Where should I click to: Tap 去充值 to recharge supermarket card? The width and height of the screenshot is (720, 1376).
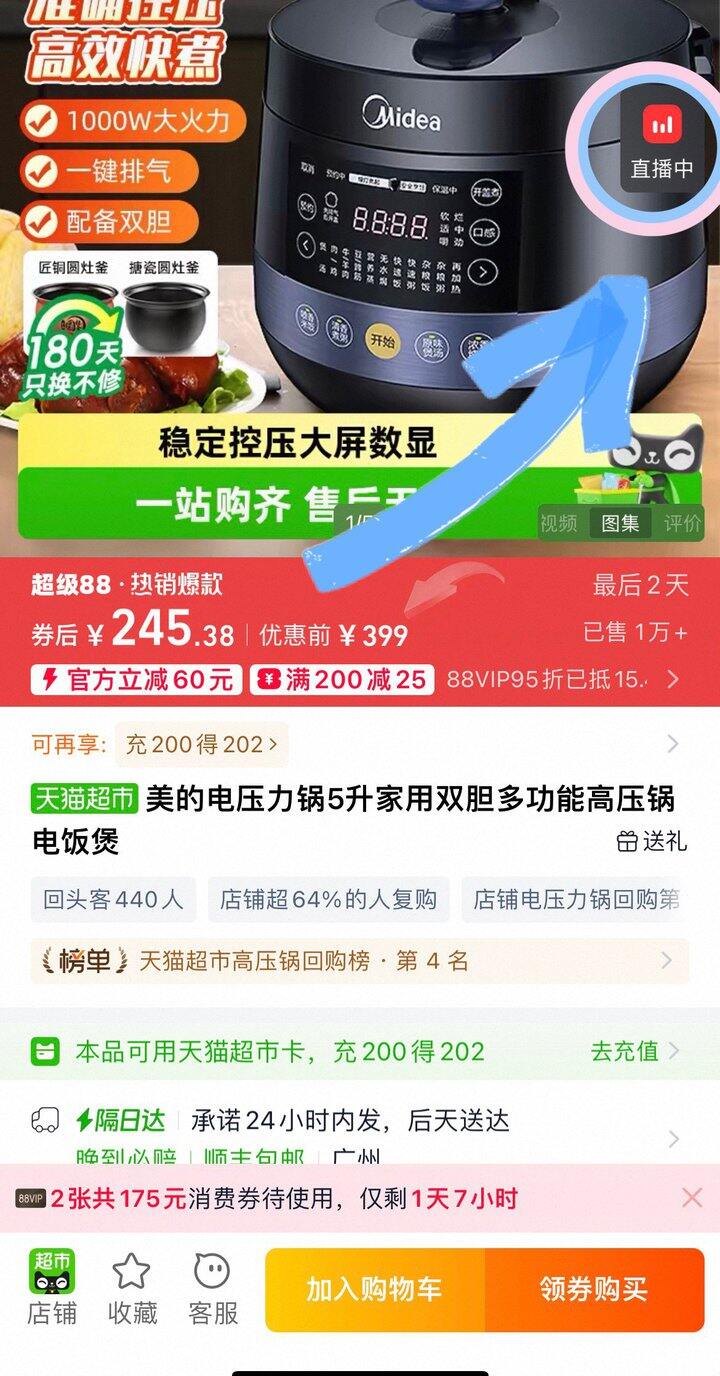(635, 1051)
